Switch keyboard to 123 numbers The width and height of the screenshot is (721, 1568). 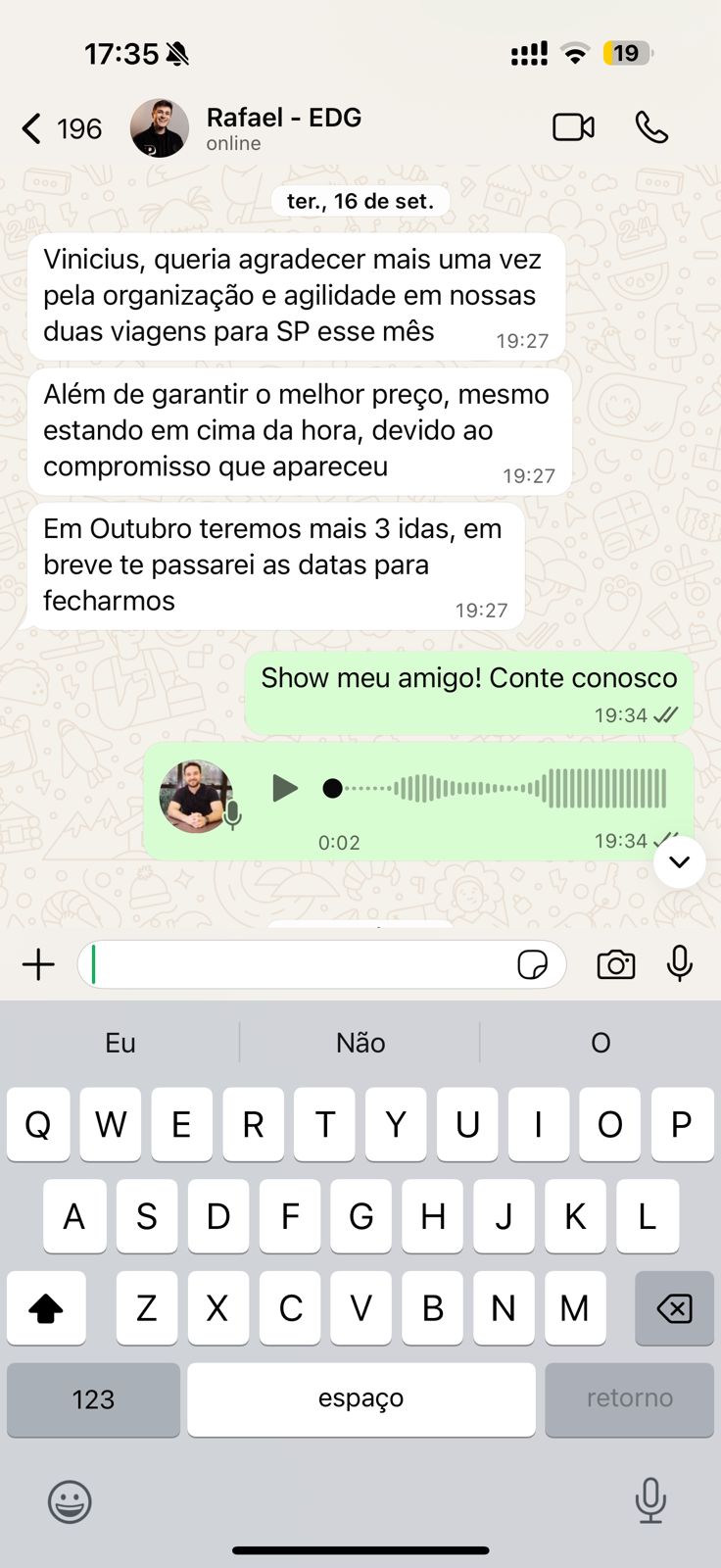click(x=93, y=1399)
